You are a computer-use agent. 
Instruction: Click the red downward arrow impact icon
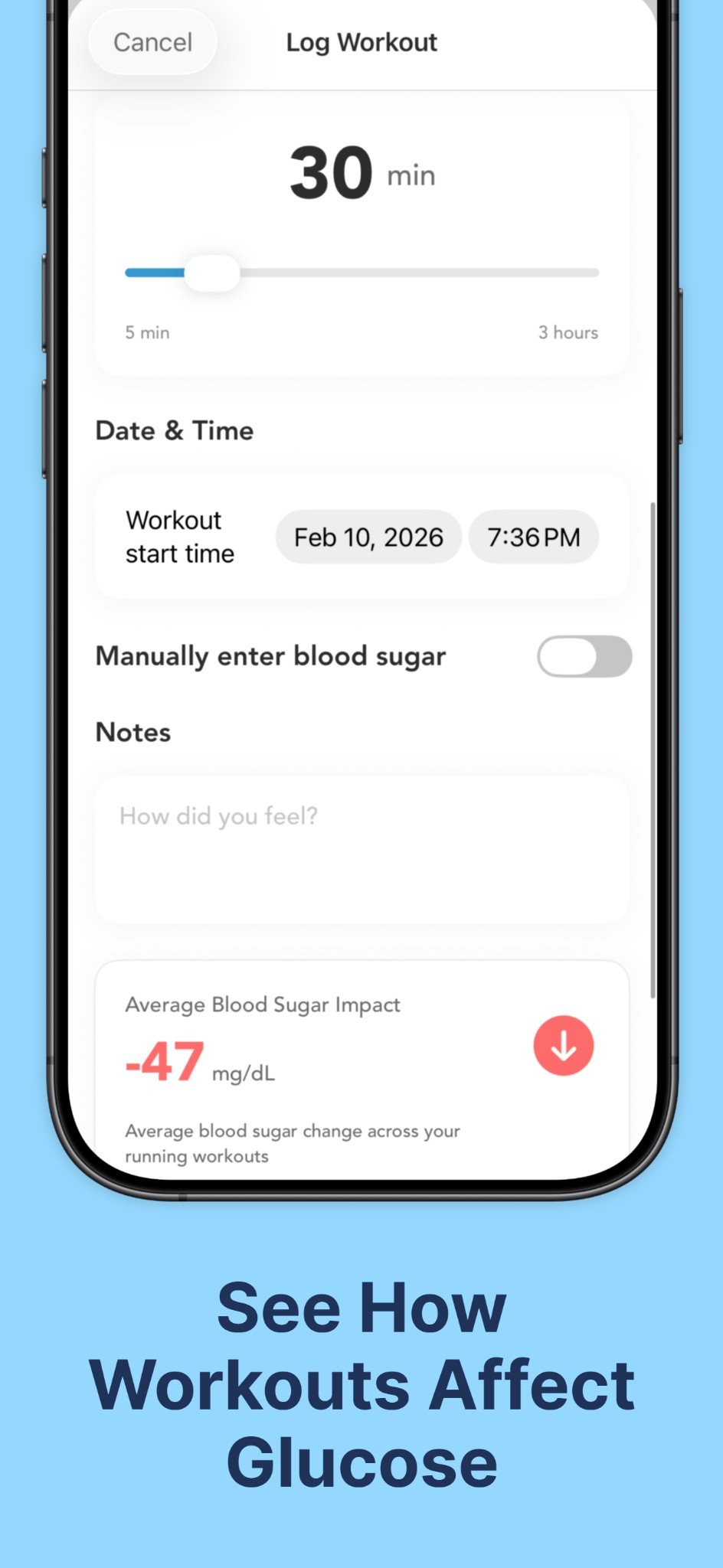tap(563, 1047)
